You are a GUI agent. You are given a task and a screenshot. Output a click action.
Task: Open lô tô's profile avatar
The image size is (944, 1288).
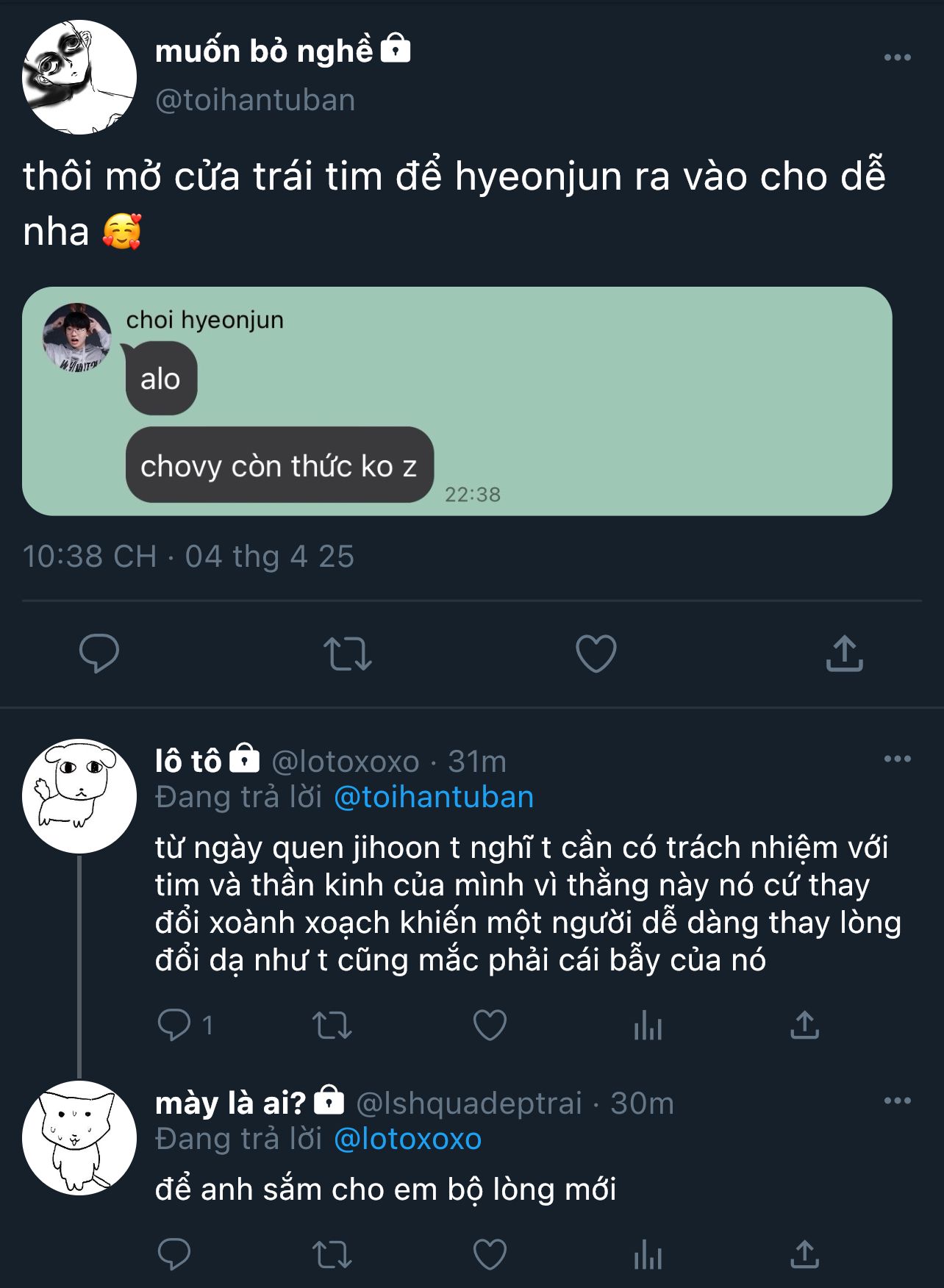click(x=79, y=796)
